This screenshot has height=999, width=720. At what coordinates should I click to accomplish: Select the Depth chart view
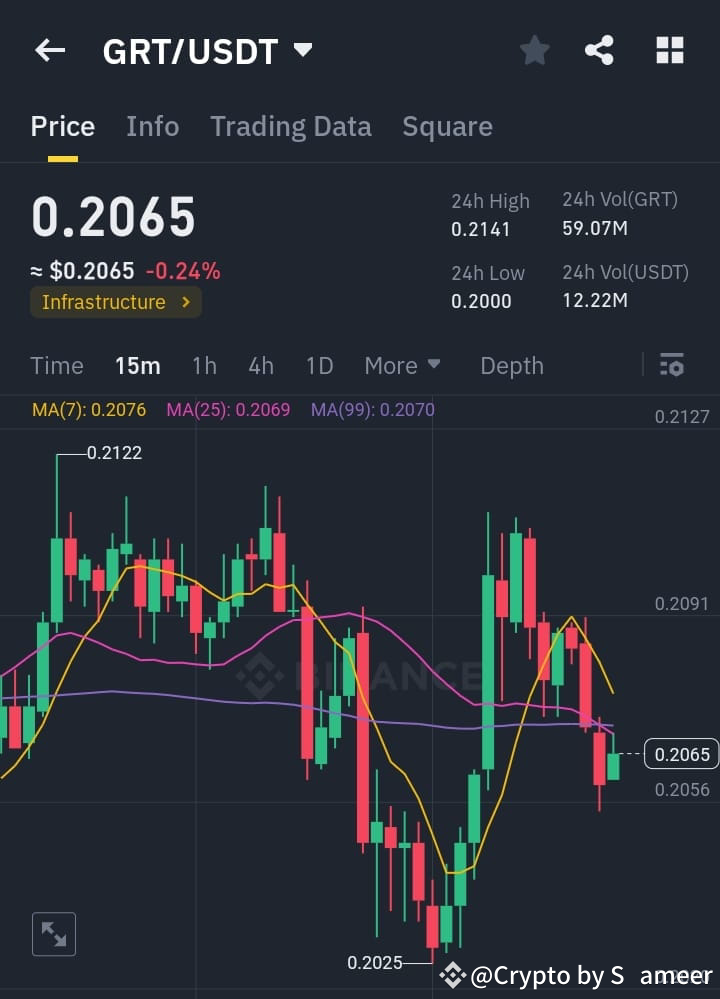511,366
